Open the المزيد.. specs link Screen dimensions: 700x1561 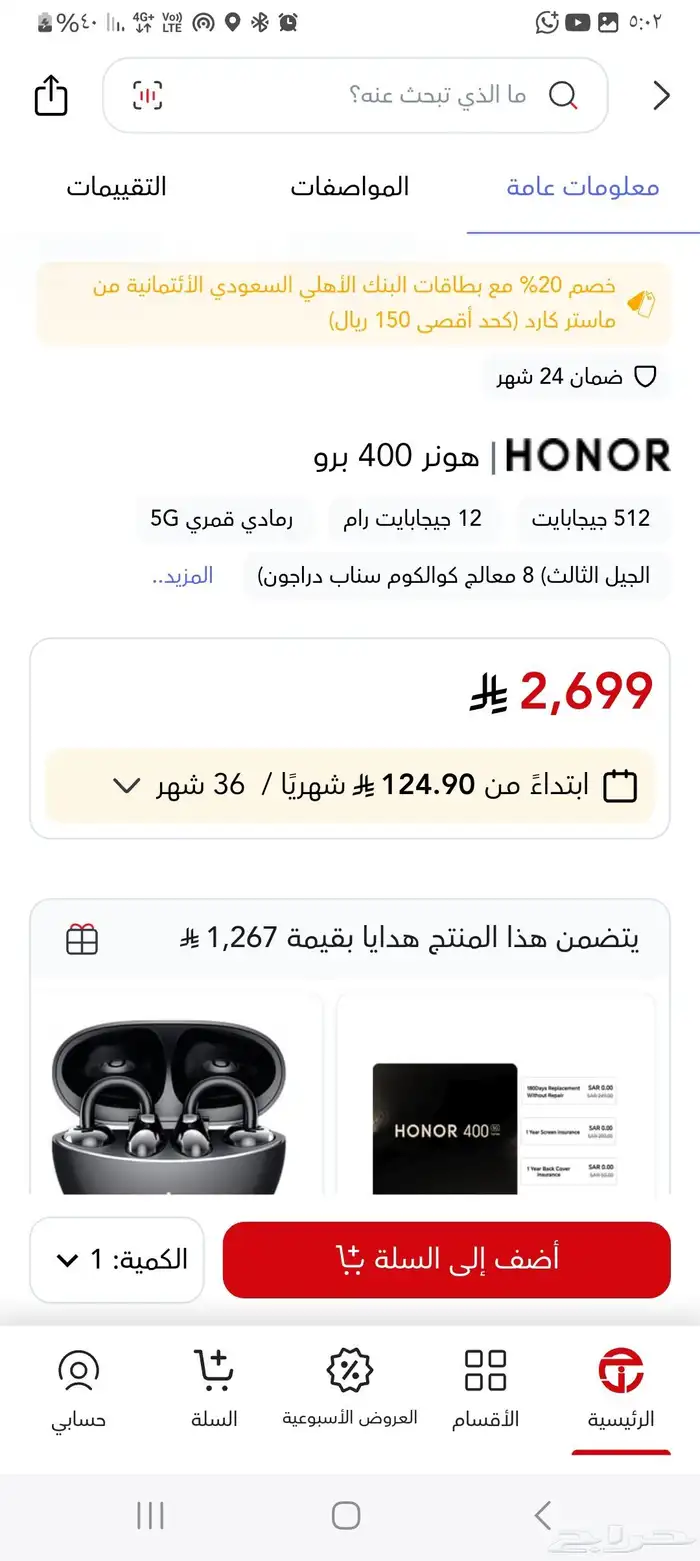[183, 576]
